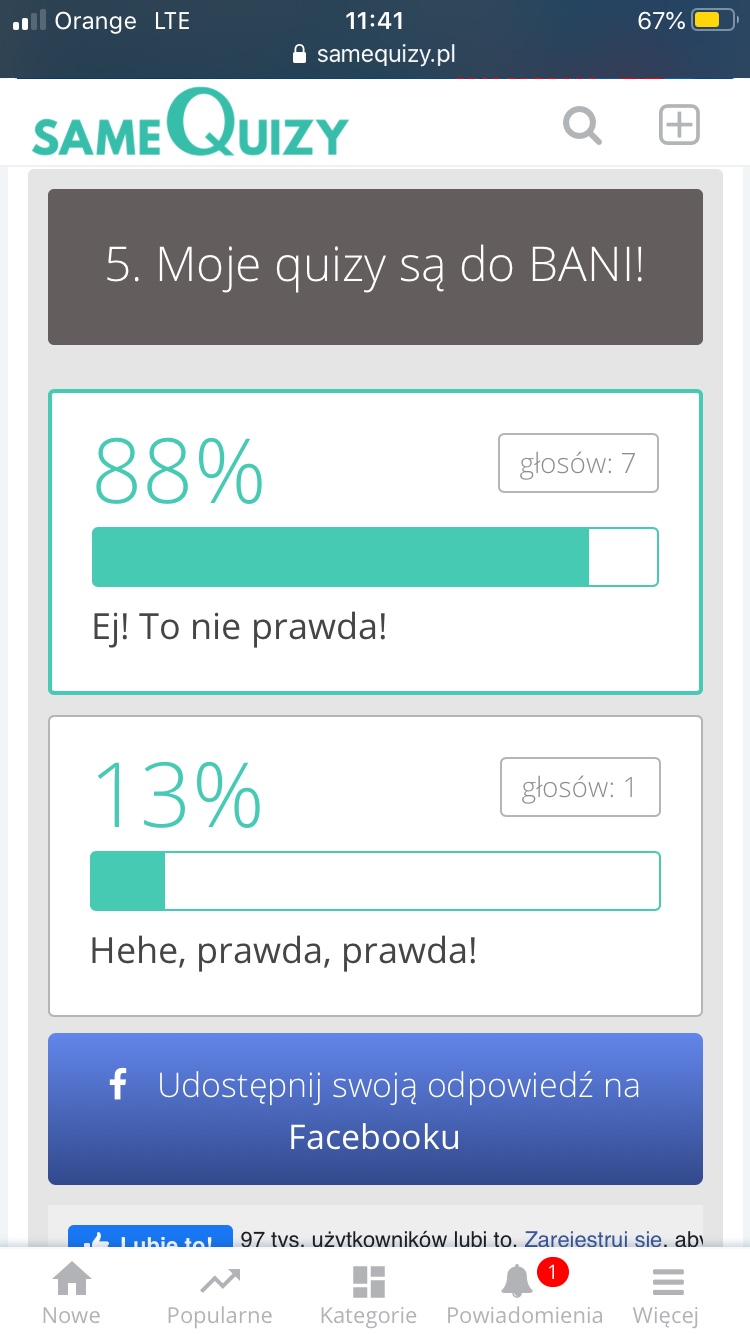The width and height of the screenshot is (750, 1334).
Task: Switch to the Nowe tab
Action: coord(71,1292)
